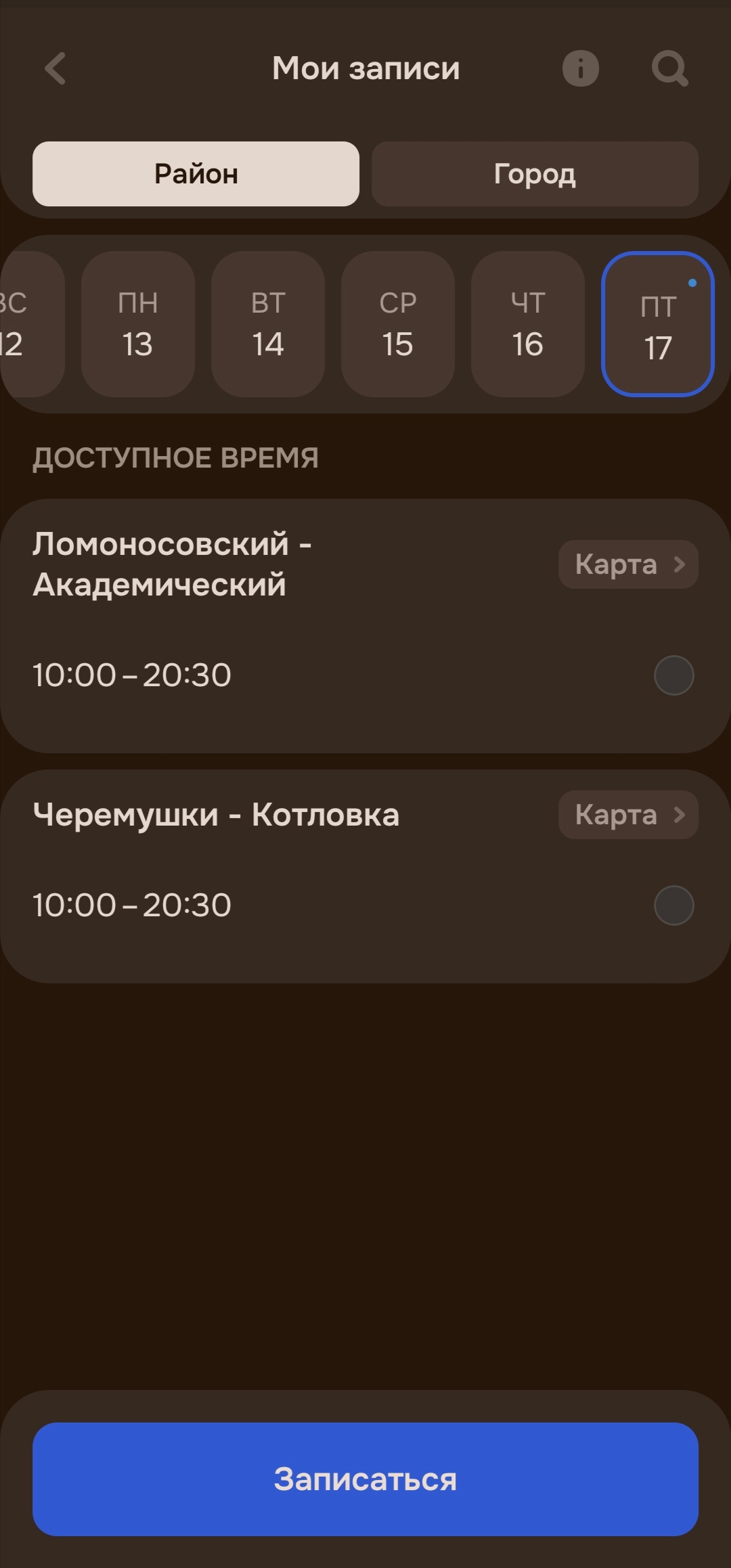Screen dimensions: 731x1568
Task: Open search magnifier
Action: coord(669,68)
